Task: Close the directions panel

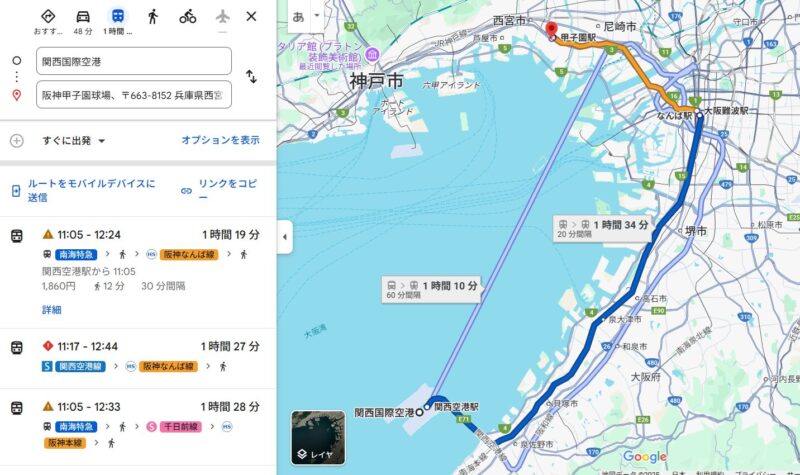Action: pos(251,17)
